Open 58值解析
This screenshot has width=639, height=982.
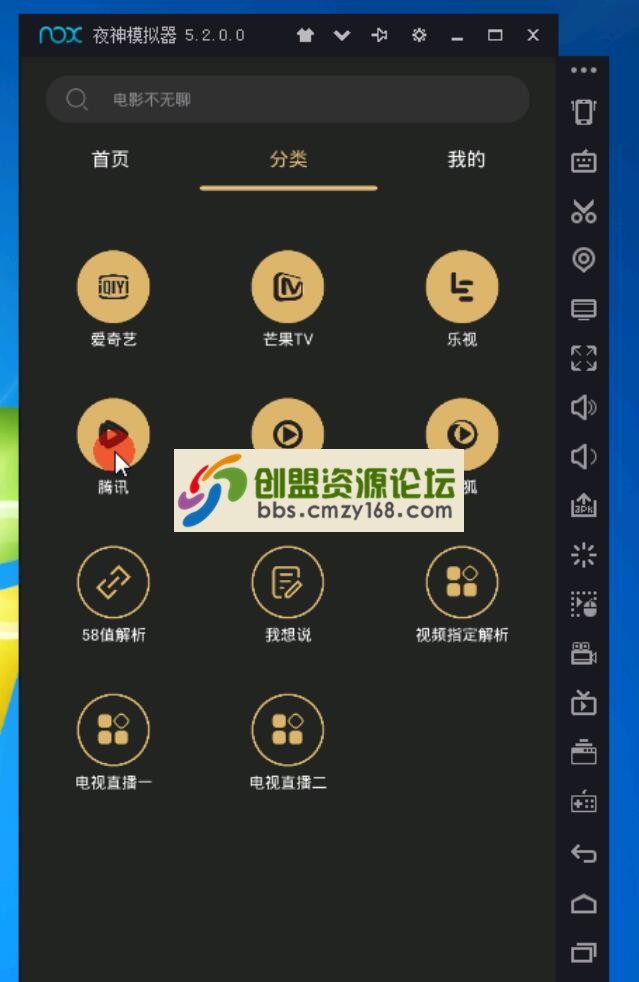tap(113, 582)
